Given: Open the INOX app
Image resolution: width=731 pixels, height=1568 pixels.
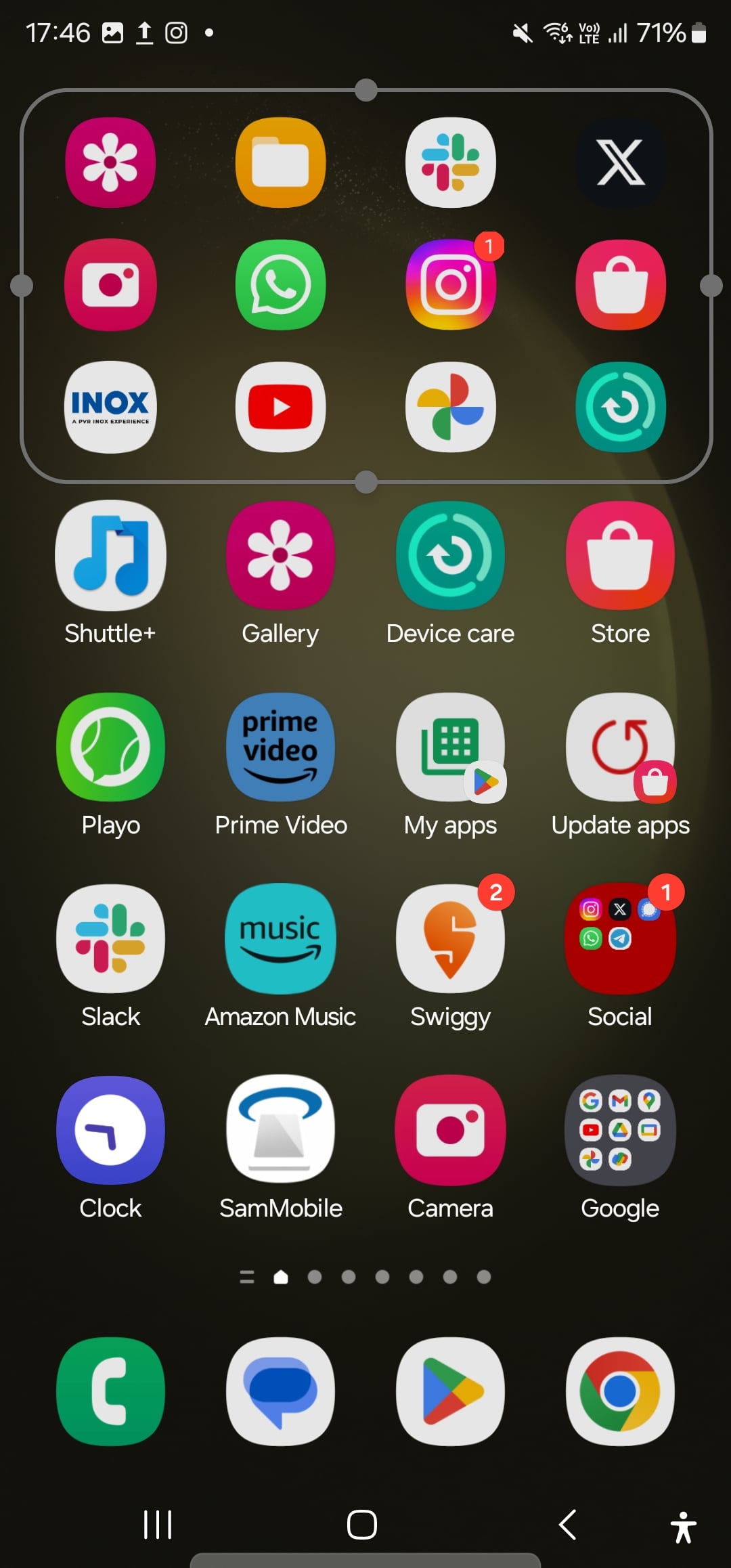Looking at the screenshot, I should [x=110, y=407].
